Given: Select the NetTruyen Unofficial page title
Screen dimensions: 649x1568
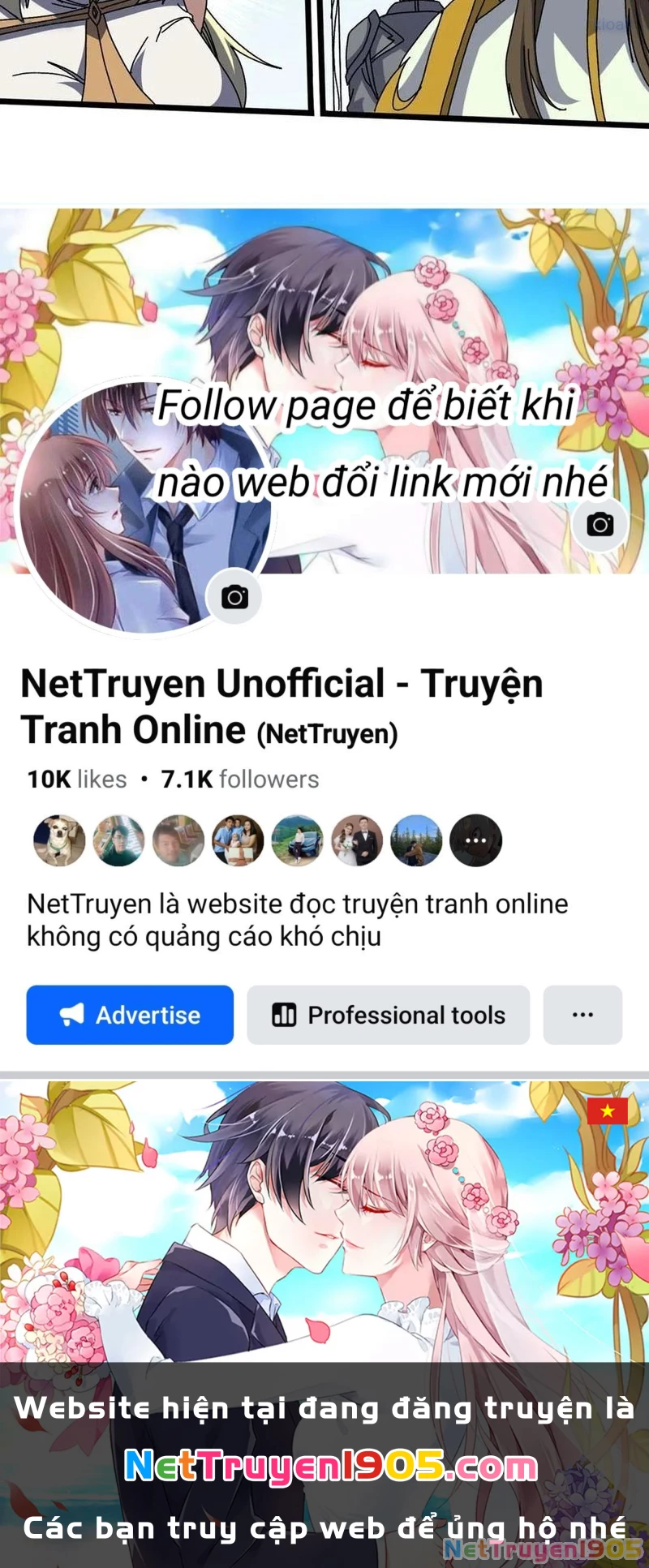Looking at the screenshot, I should point(284,704).
